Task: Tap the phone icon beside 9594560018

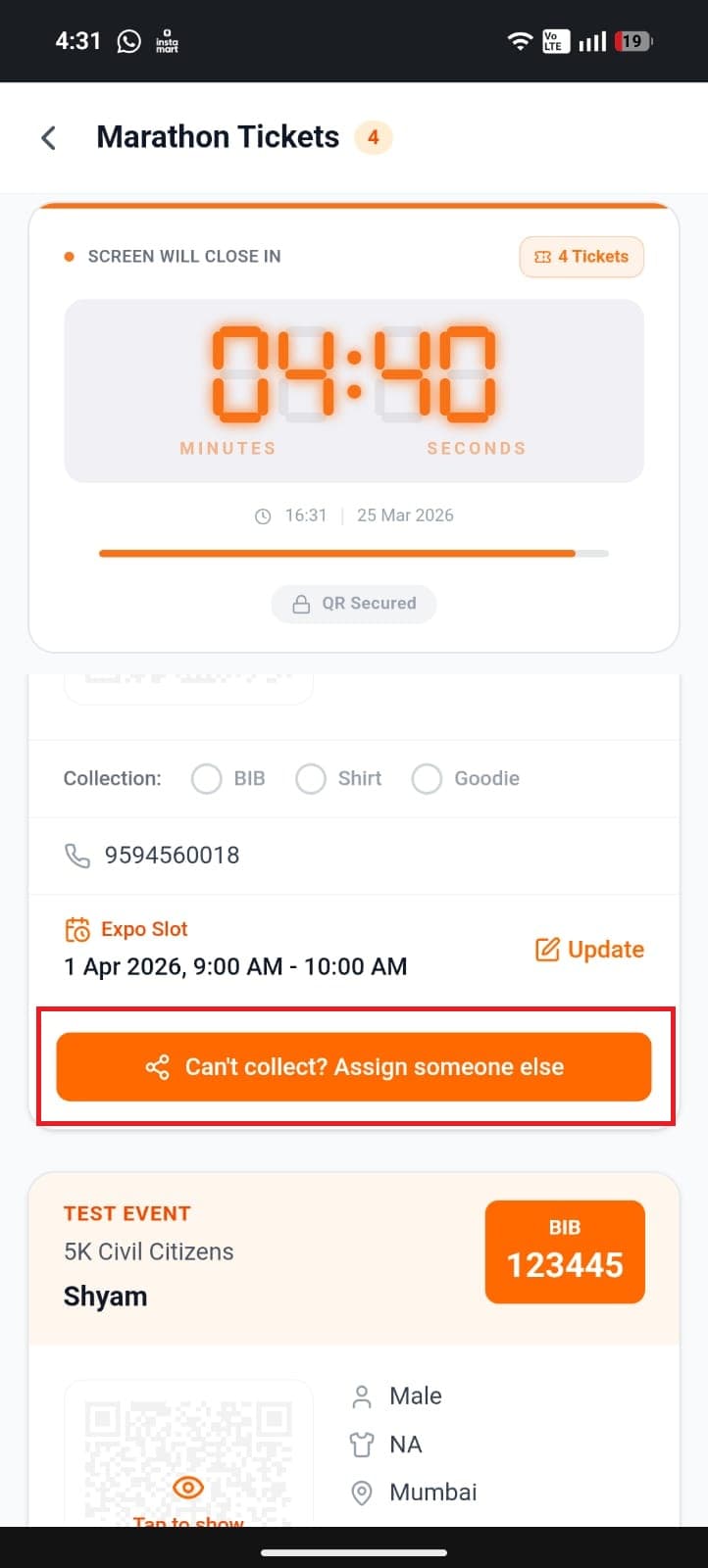Action: coord(77,855)
